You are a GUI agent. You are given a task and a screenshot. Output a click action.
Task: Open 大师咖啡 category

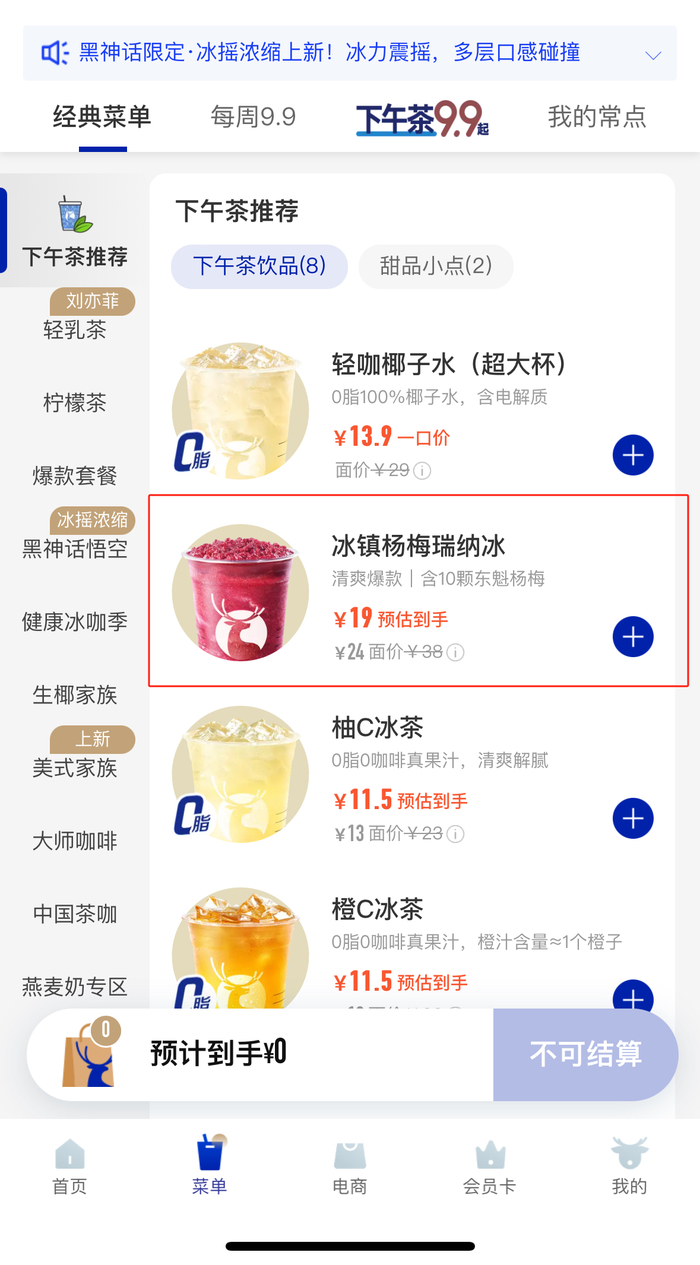click(75, 841)
